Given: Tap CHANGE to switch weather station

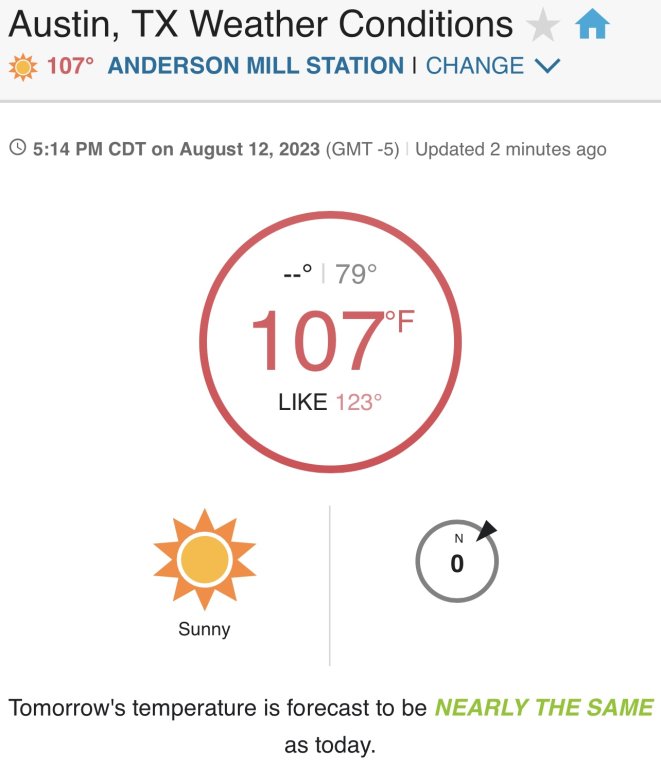Looking at the screenshot, I should 475,66.
